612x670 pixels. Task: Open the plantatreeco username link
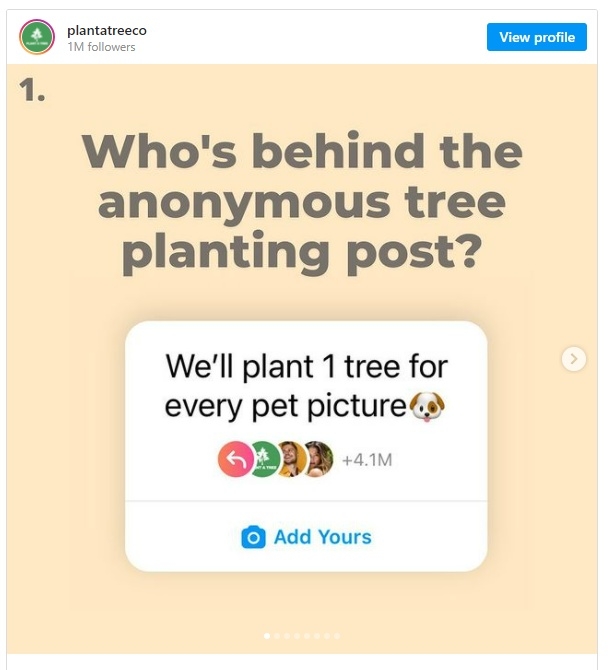click(107, 31)
